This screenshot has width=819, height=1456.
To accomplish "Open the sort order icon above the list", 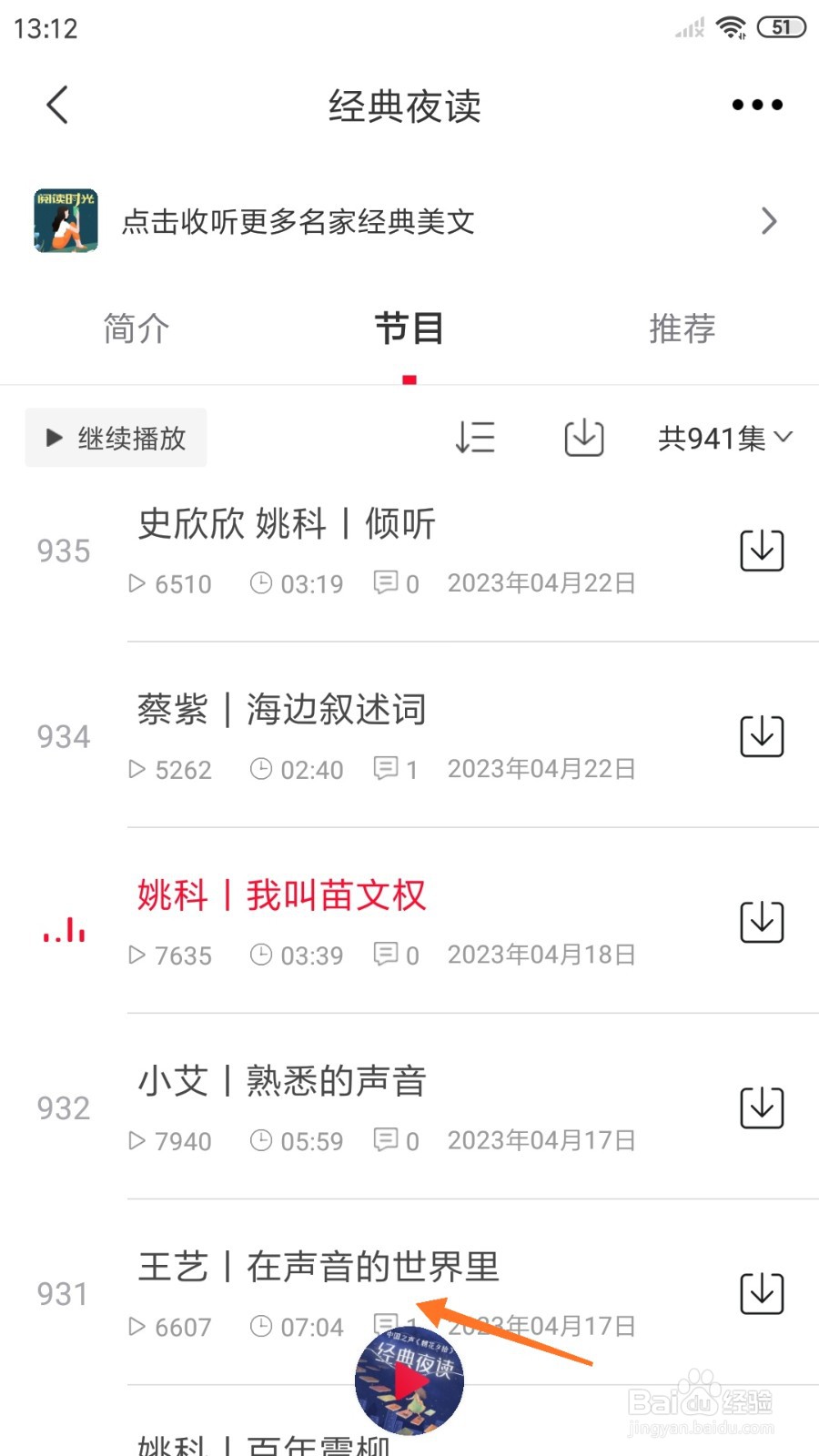I will (x=475, y=438).
